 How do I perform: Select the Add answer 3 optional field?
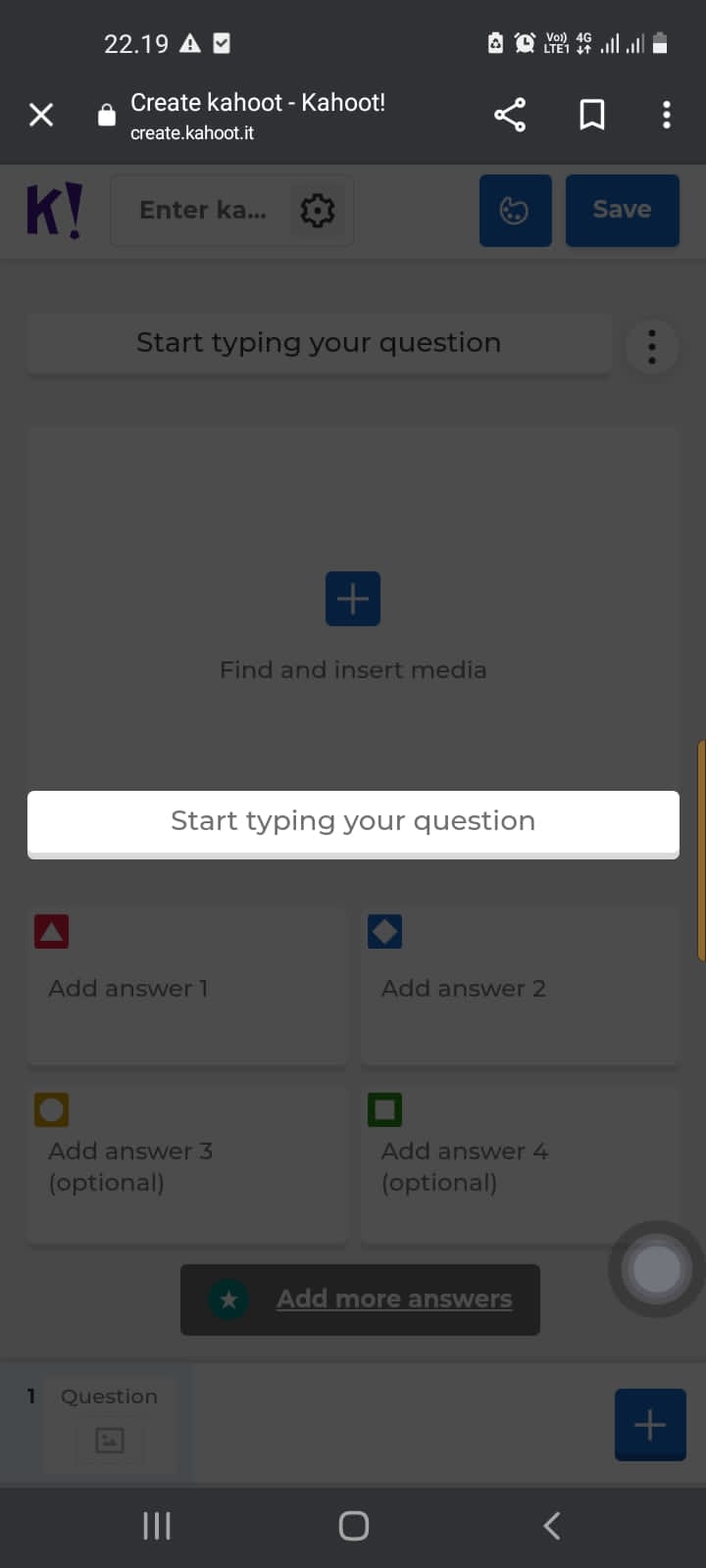(187, 1165)
